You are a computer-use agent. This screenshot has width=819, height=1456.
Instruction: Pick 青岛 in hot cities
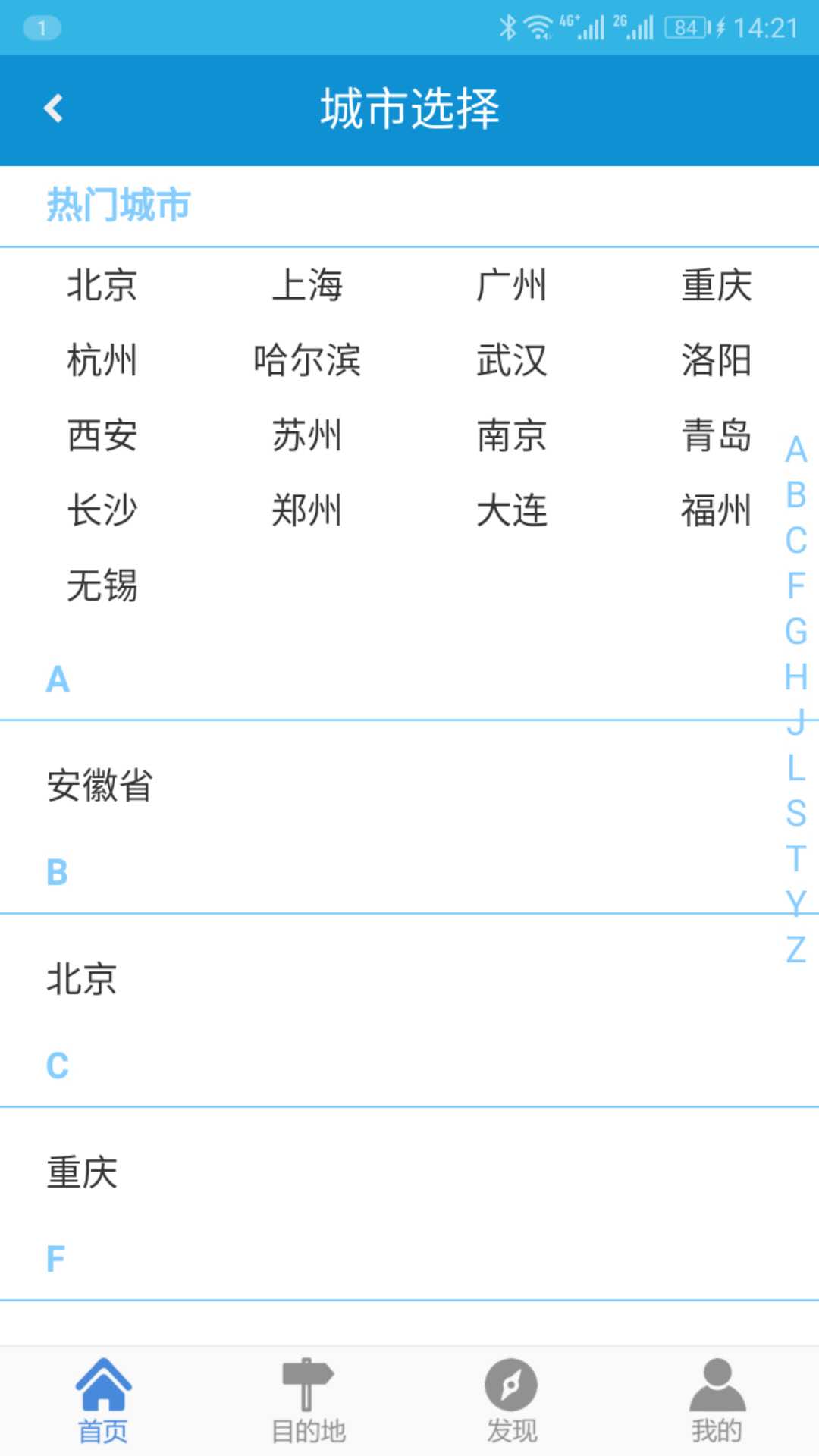click(717, 435)
